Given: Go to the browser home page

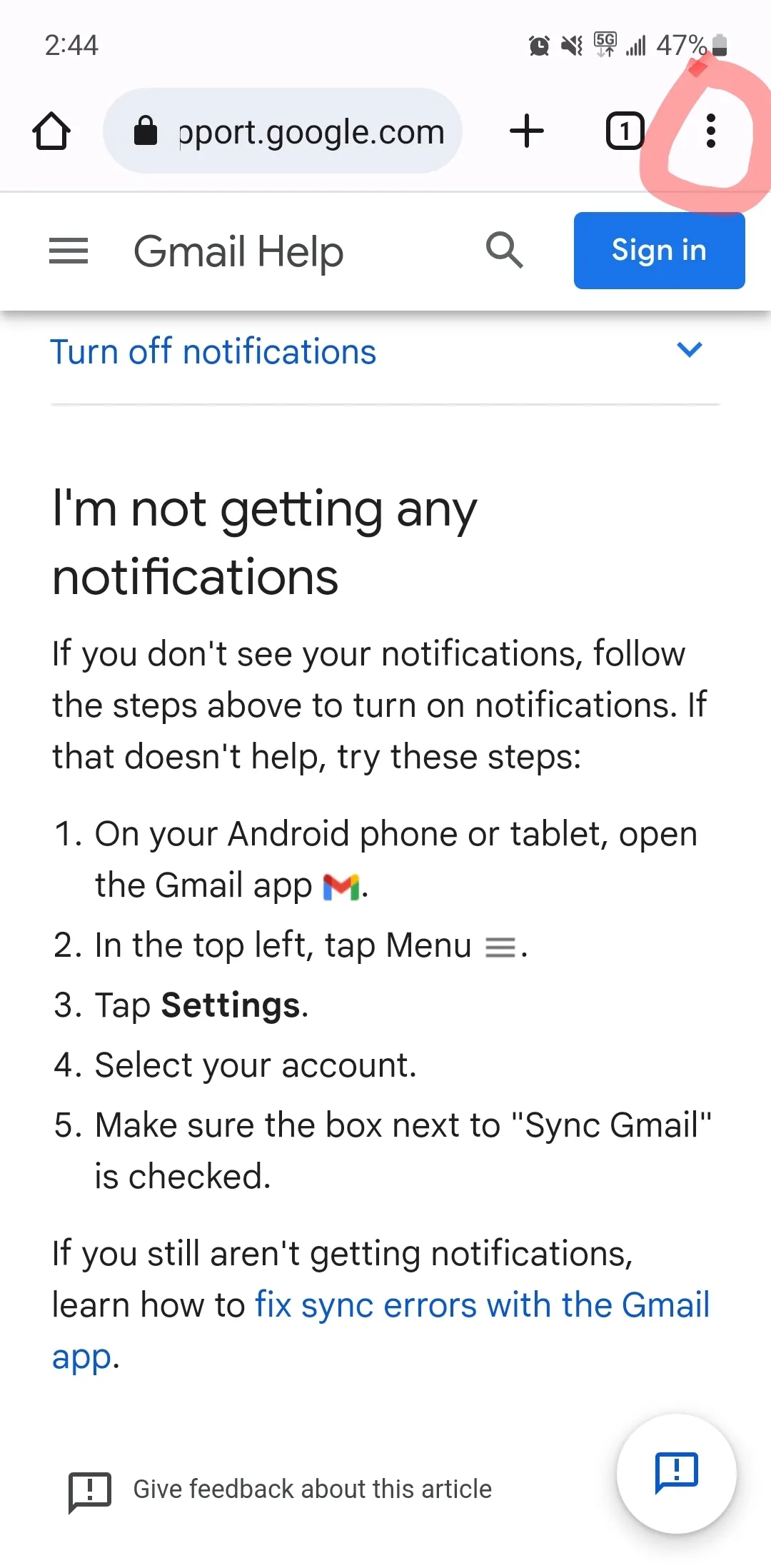Looking at the screenshot, I should point(51,131).
